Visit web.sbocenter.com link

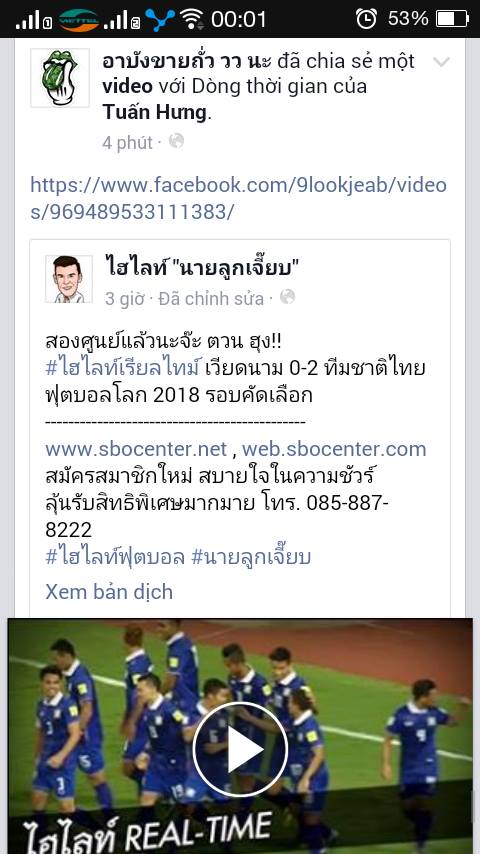334,449
